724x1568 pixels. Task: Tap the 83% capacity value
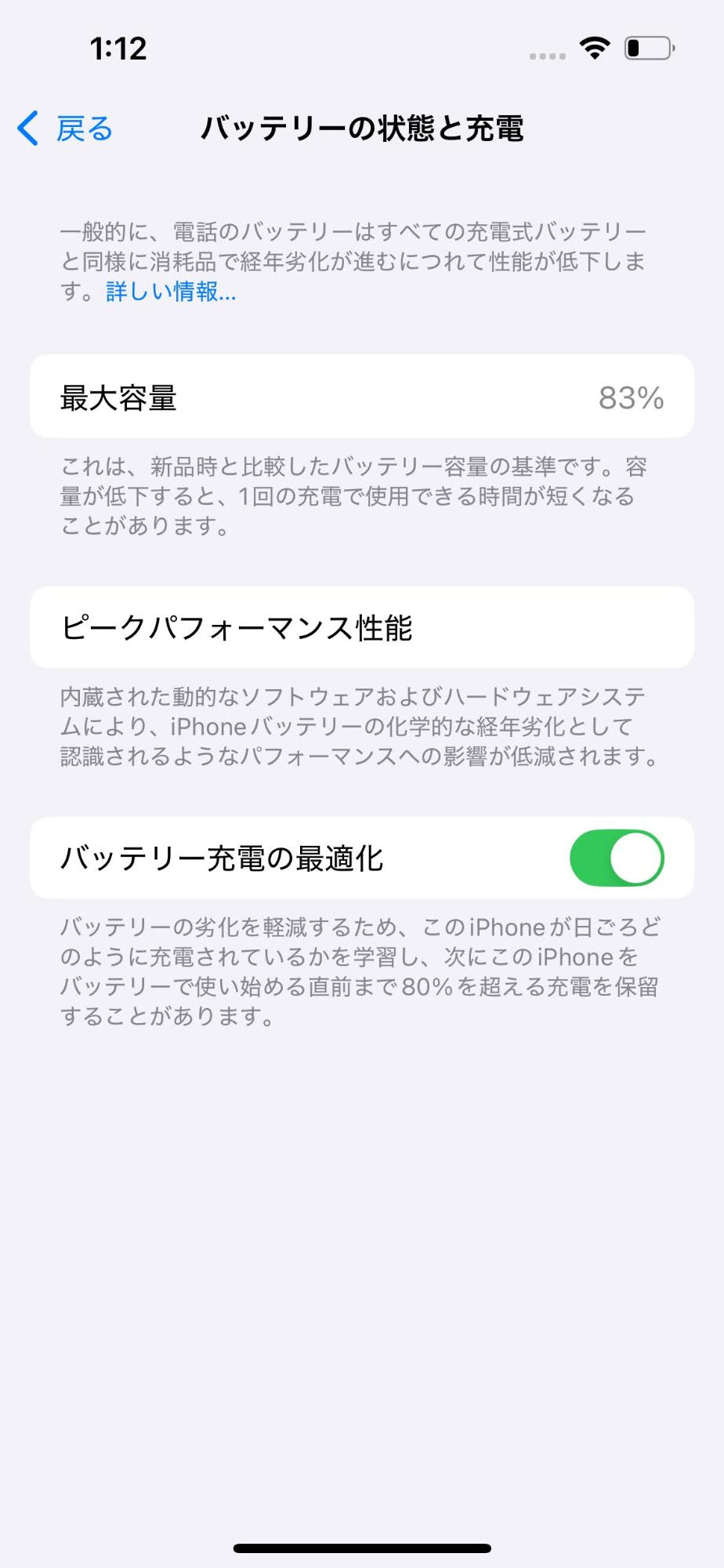coord(632,397)
